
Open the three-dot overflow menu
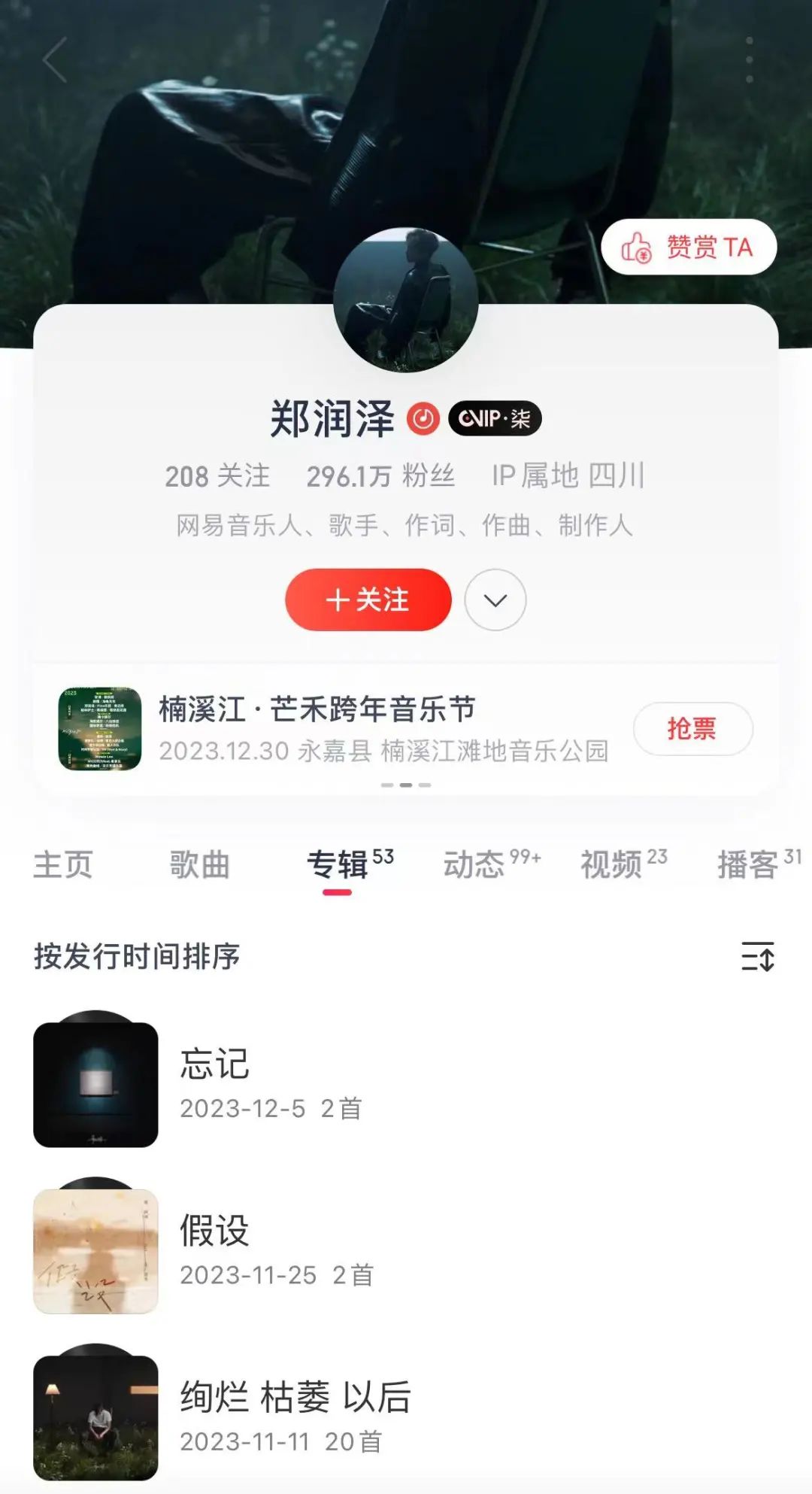coord(749,60)
